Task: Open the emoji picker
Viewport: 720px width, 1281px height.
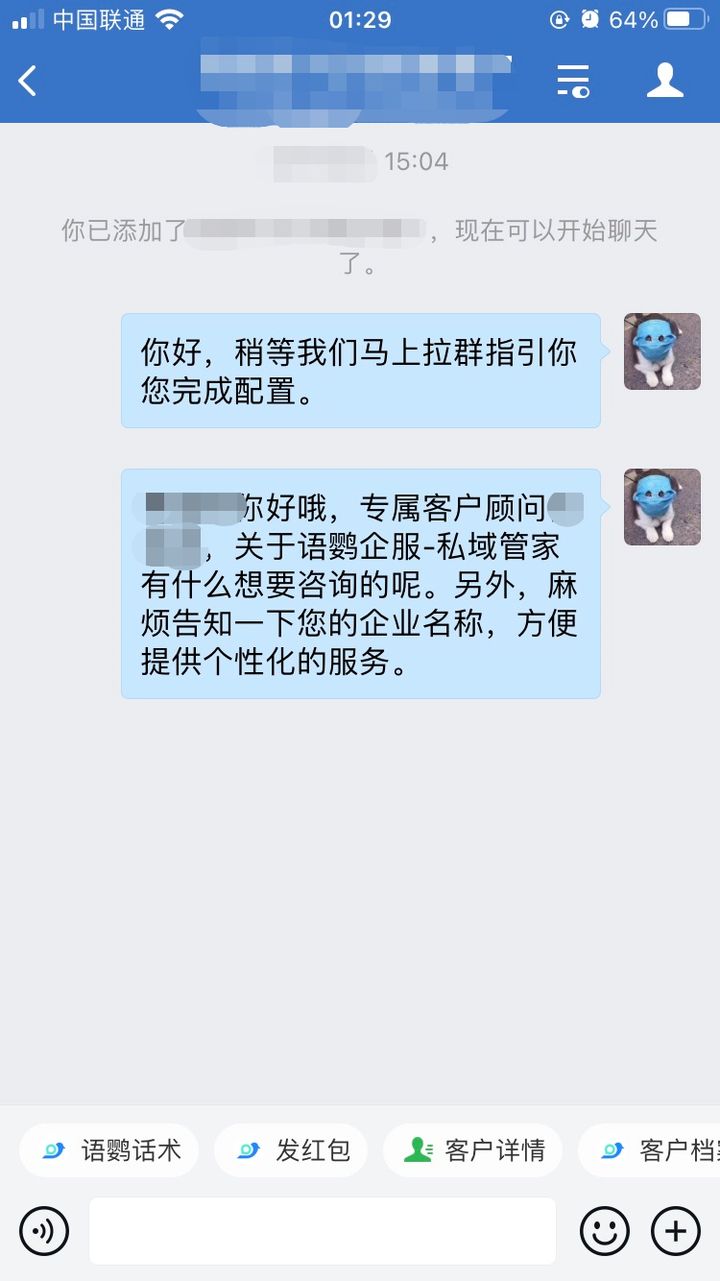Action: coord(604,1231)
